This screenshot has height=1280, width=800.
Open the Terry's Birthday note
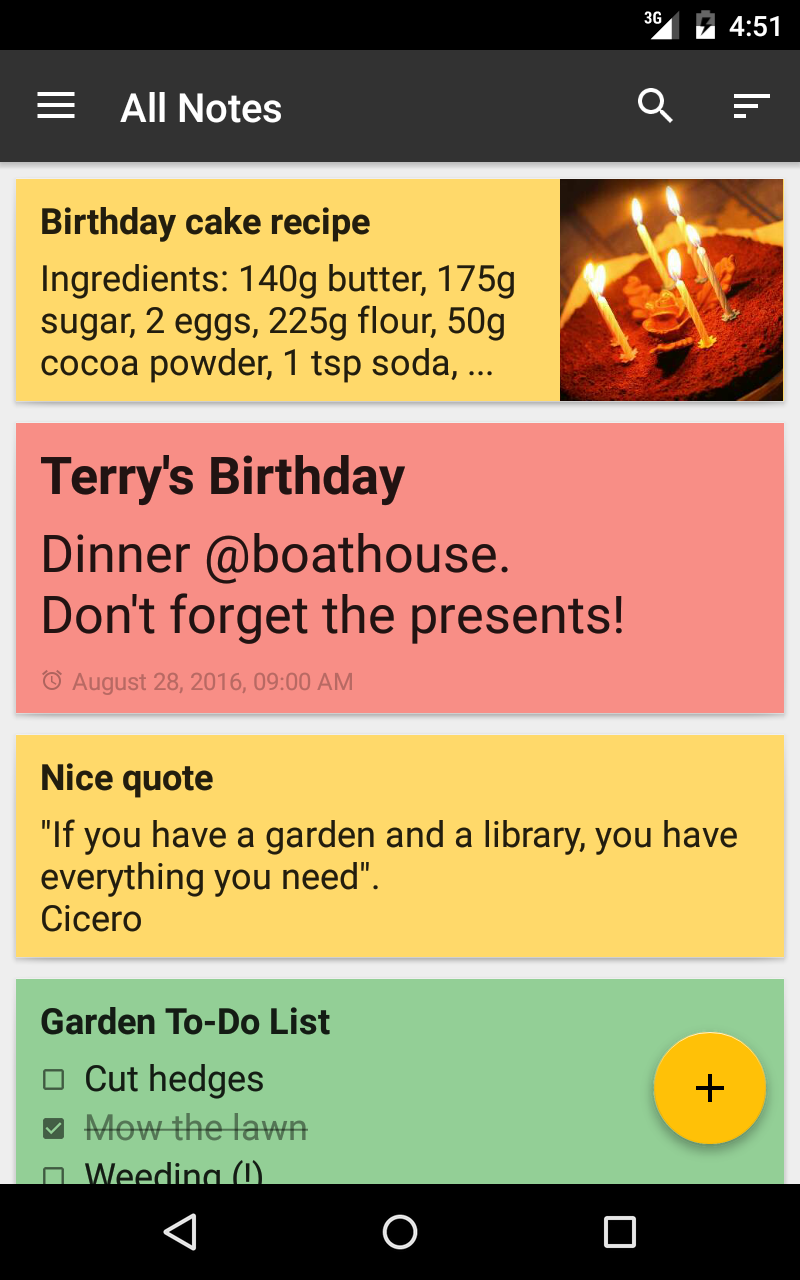coord(400,568)
